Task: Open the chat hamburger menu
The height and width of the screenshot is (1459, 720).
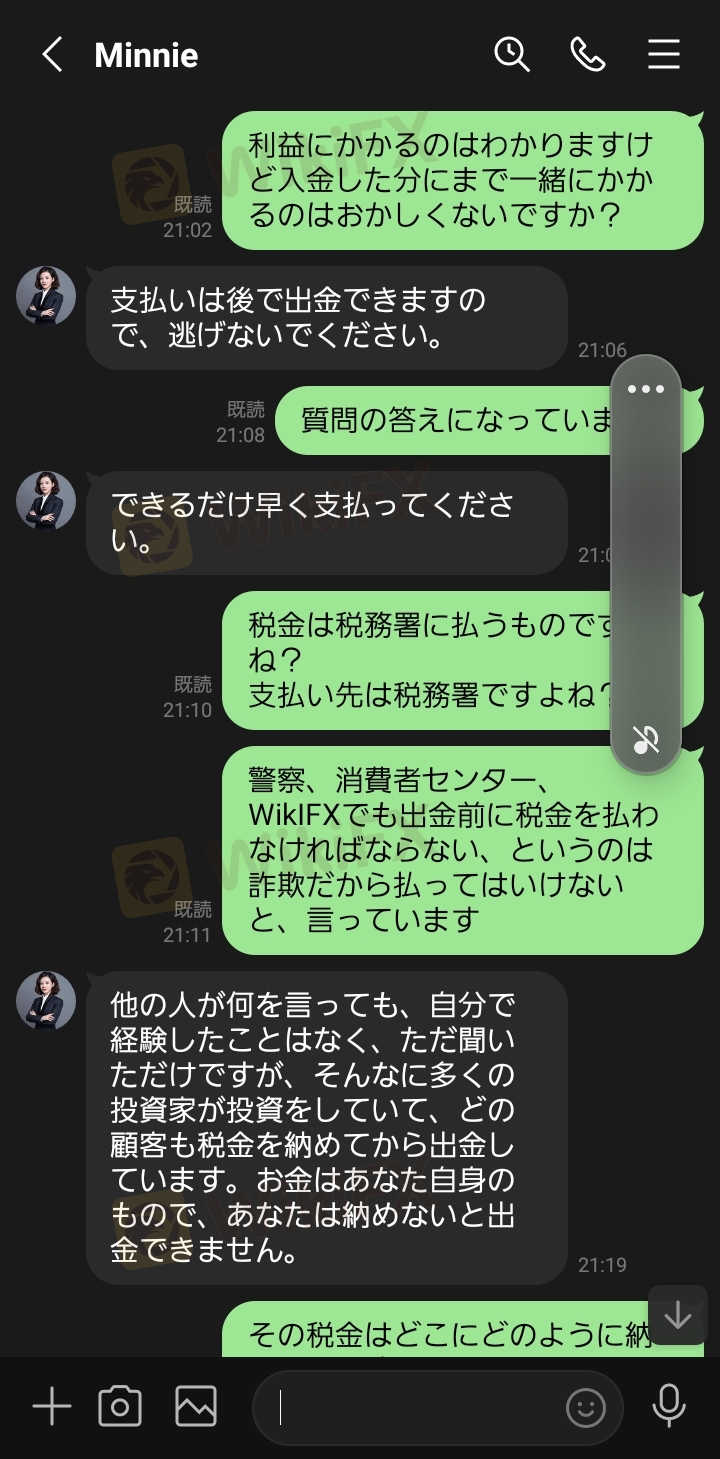Action: [x=664, y=54]
